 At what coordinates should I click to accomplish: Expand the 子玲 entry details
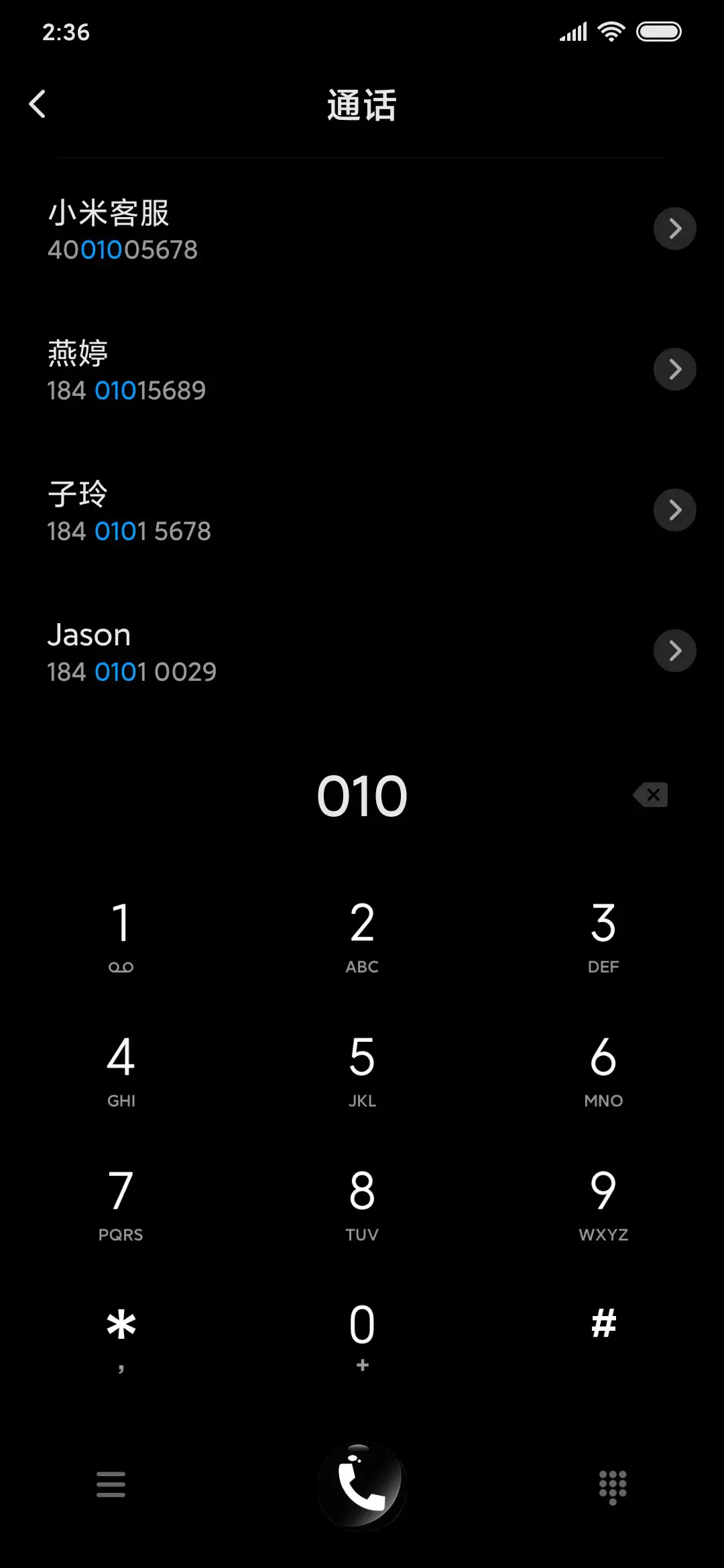click(x=674, y=510)
